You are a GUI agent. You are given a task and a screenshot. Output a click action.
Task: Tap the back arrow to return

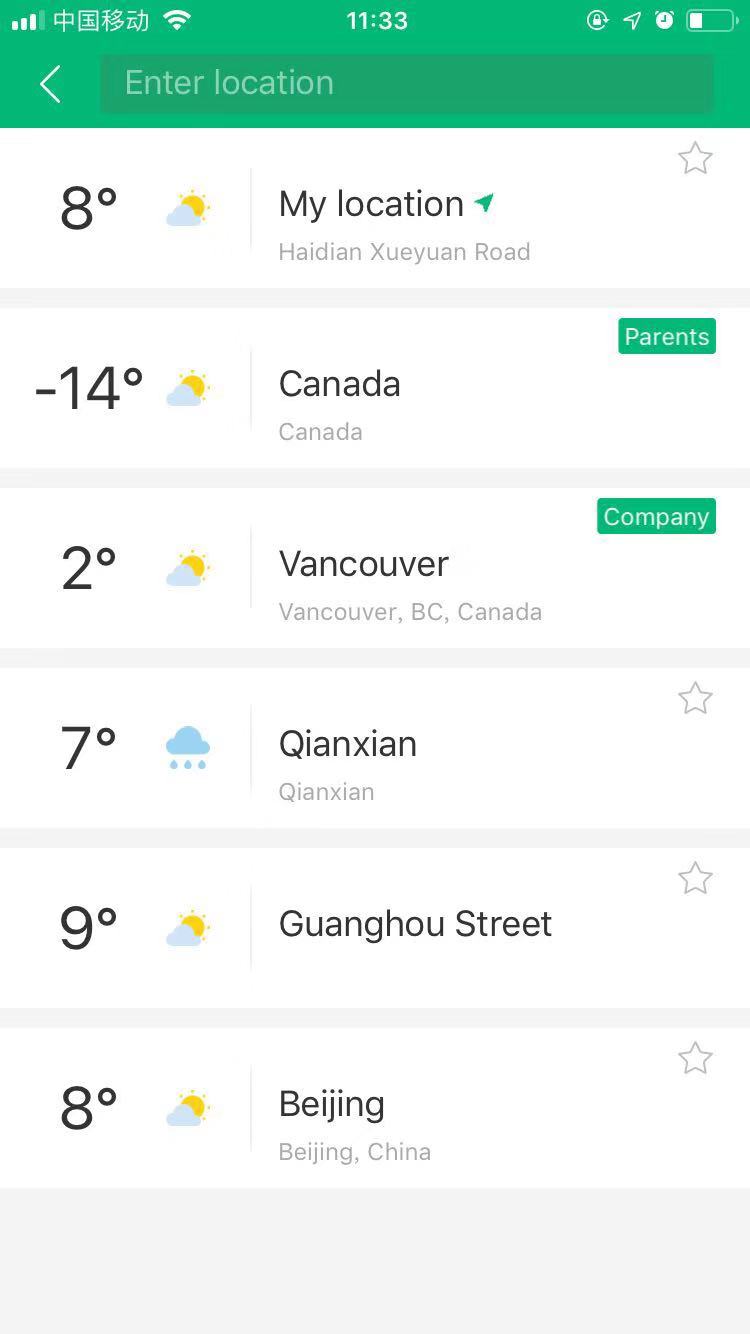point(50,84)
